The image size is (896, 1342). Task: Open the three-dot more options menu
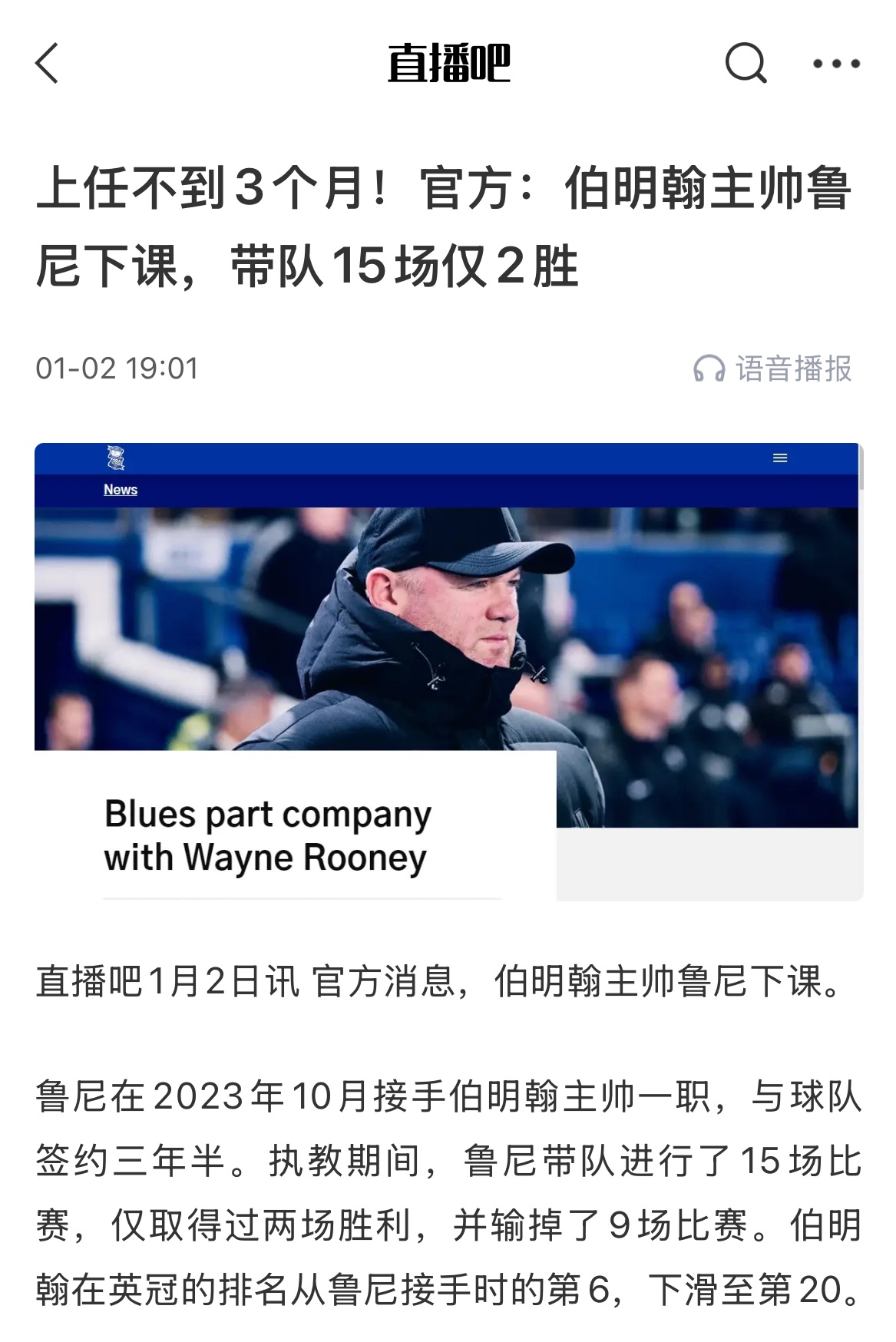836,64
